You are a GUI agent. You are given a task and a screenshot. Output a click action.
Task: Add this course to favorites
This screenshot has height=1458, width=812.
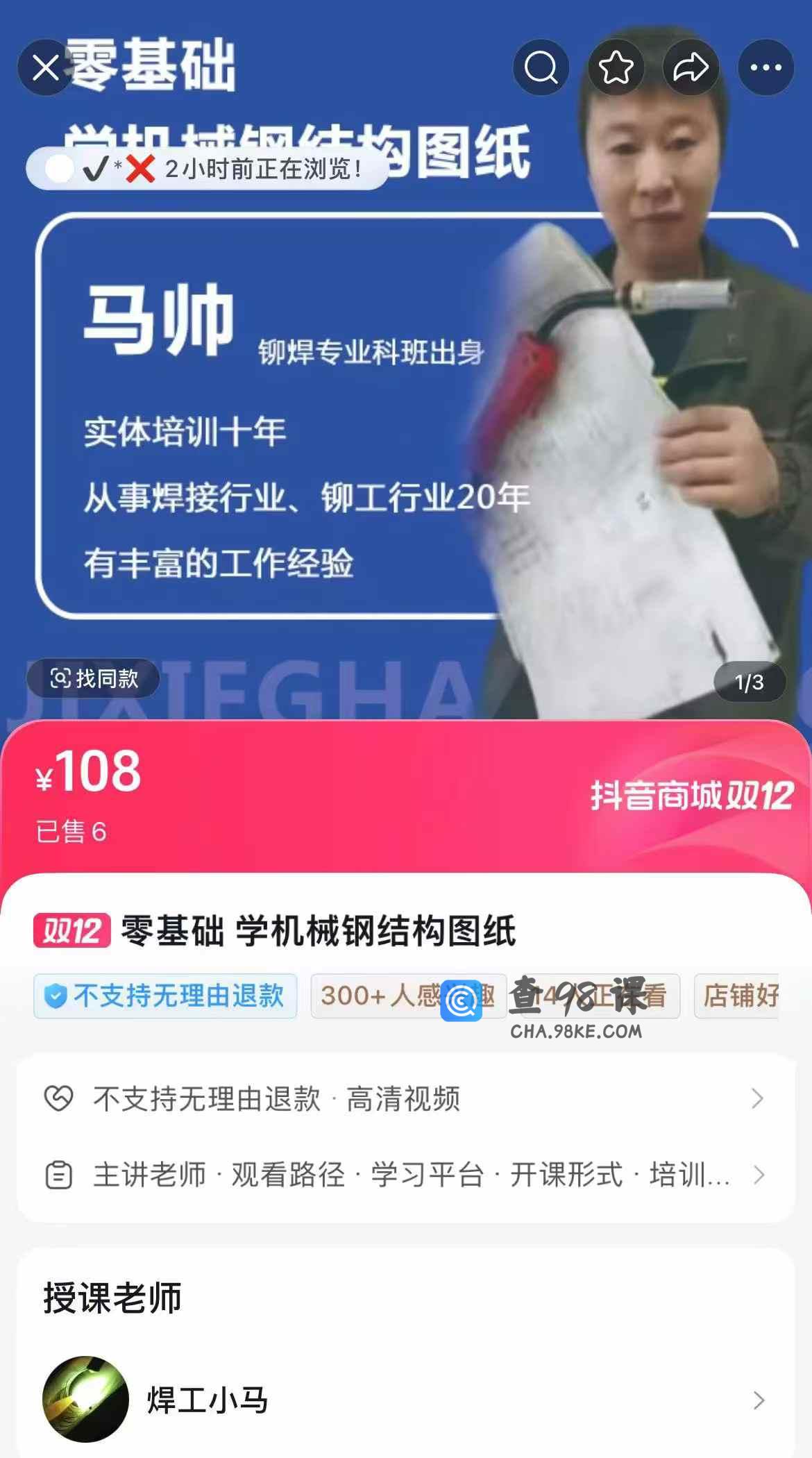tap(616, 67)
